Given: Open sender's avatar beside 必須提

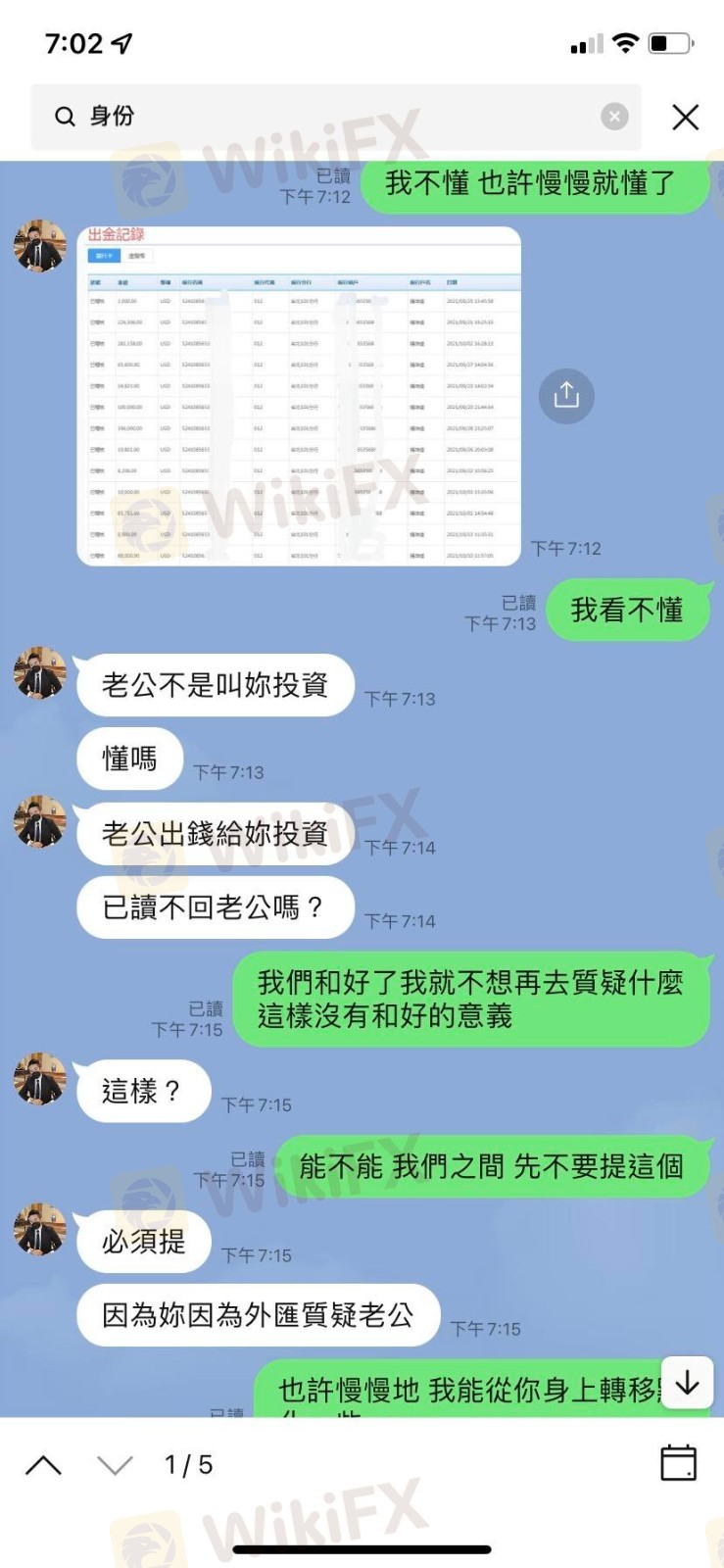Looking at the screenshot, I should [x=40, y=1229].
